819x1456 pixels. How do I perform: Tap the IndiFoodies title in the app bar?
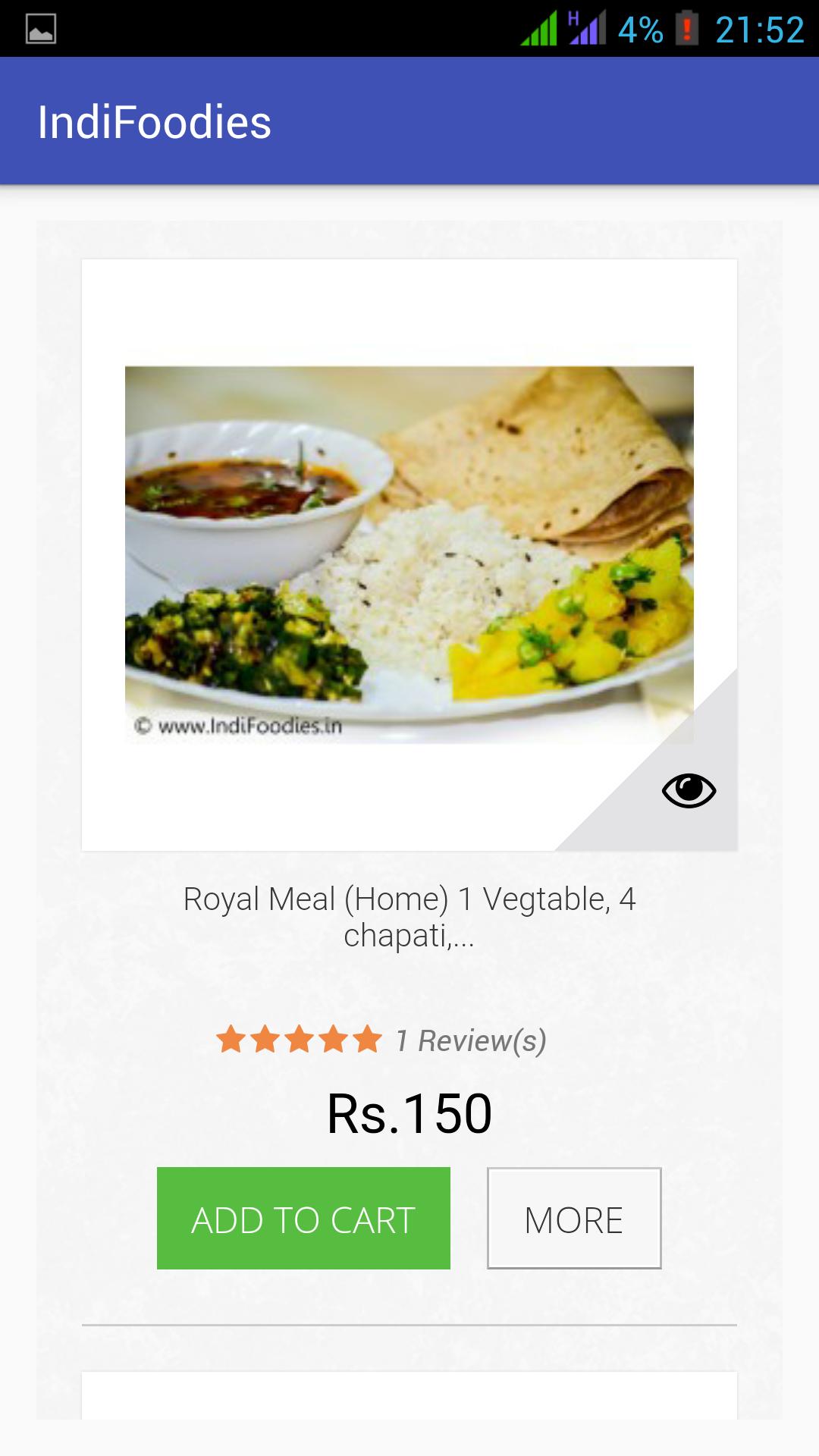[x=154, y=121]
